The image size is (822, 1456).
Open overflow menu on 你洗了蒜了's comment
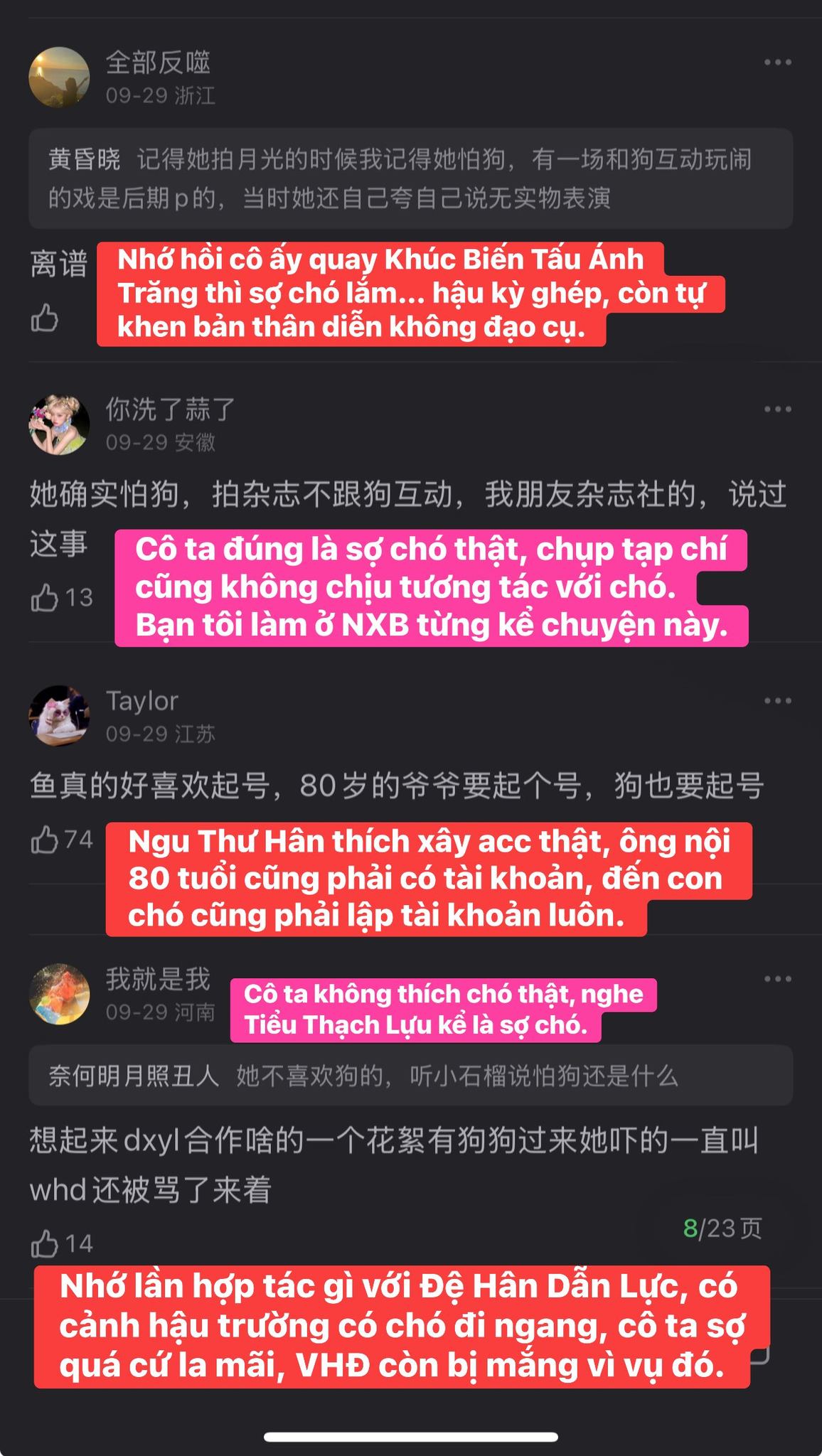click(x=777, y=409)
